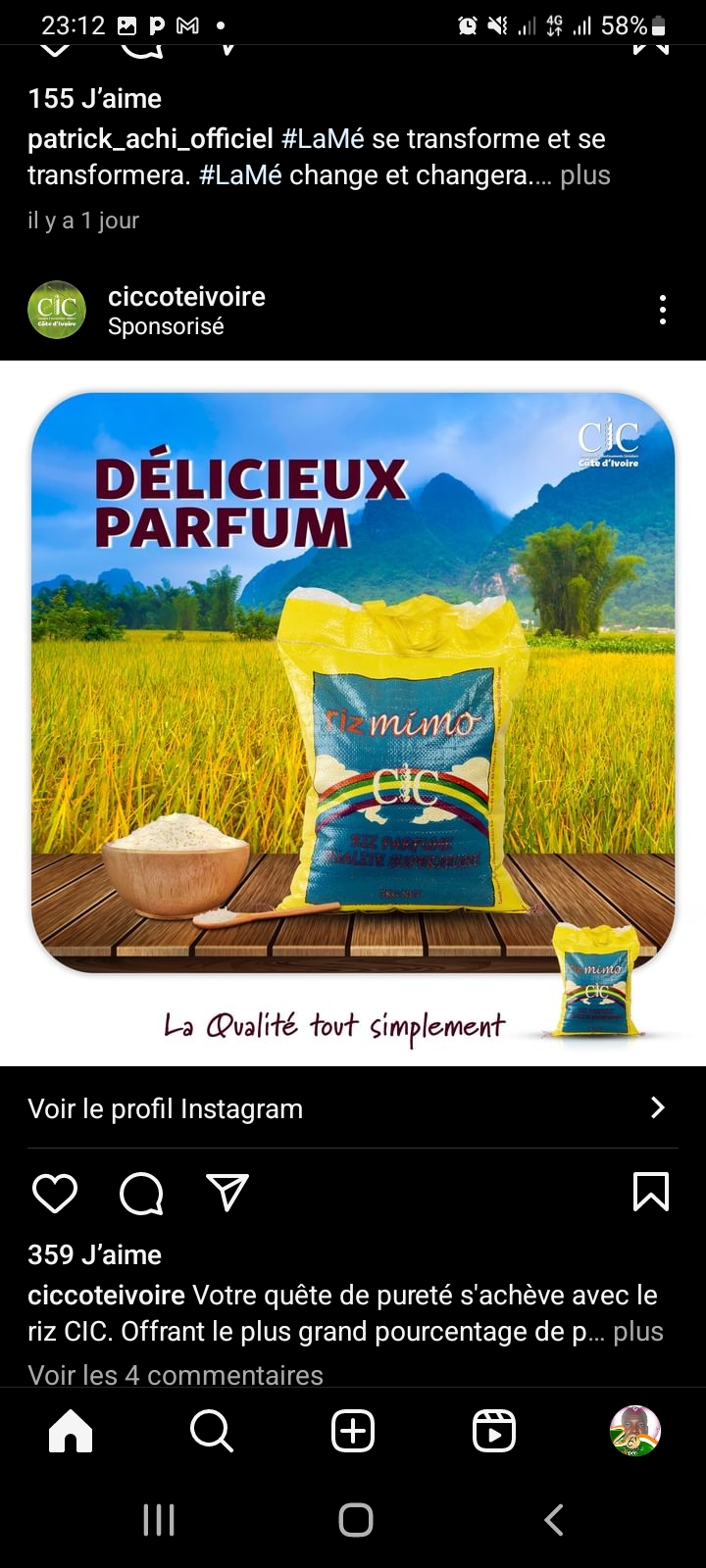The height and width of the screenshot is (1568, 706).
Task: Open the ciccoteivoire profile picture
Action: click(57, 311)
